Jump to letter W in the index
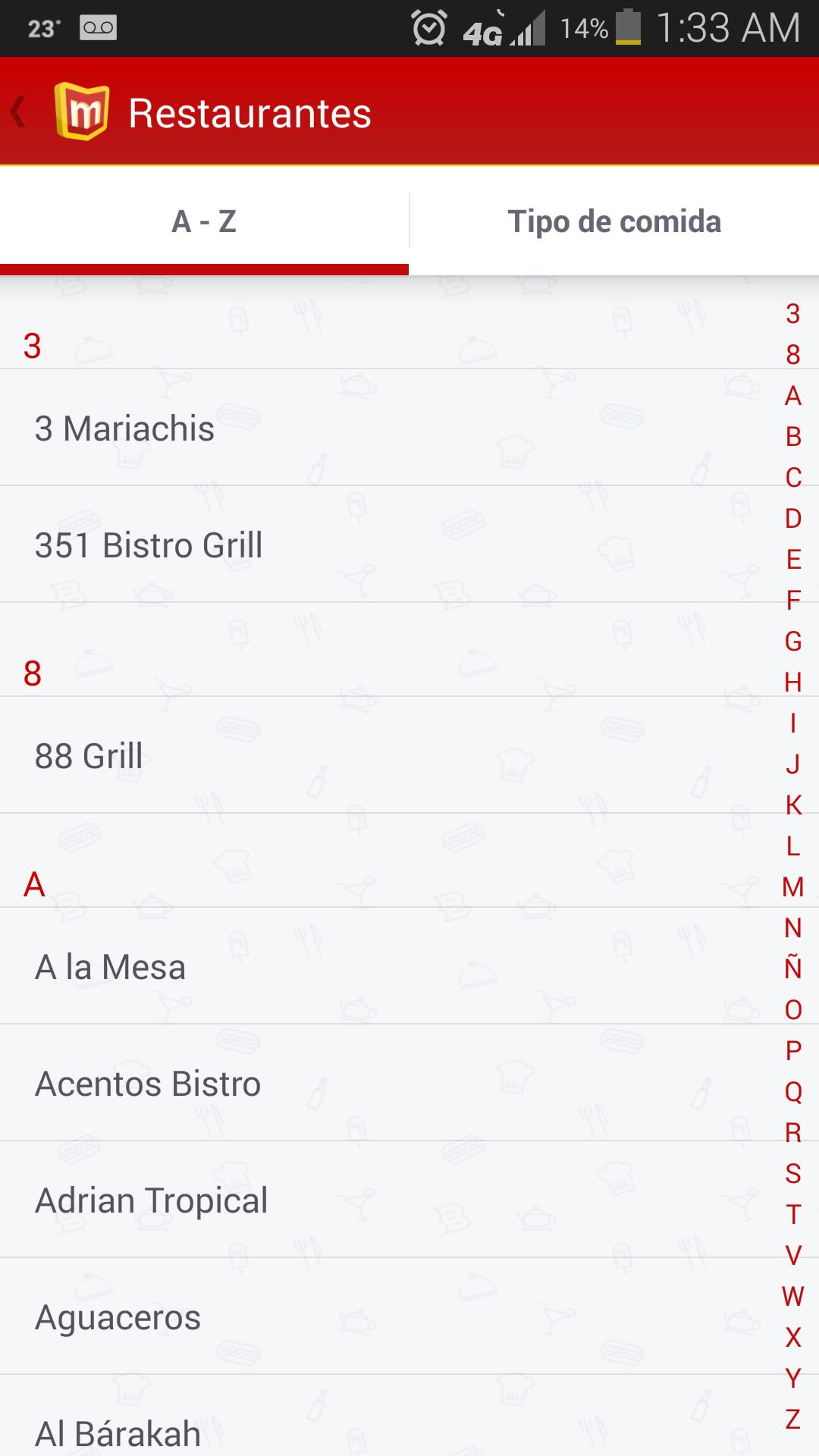Screen dimensions: 819x1456 point(793,1296)
